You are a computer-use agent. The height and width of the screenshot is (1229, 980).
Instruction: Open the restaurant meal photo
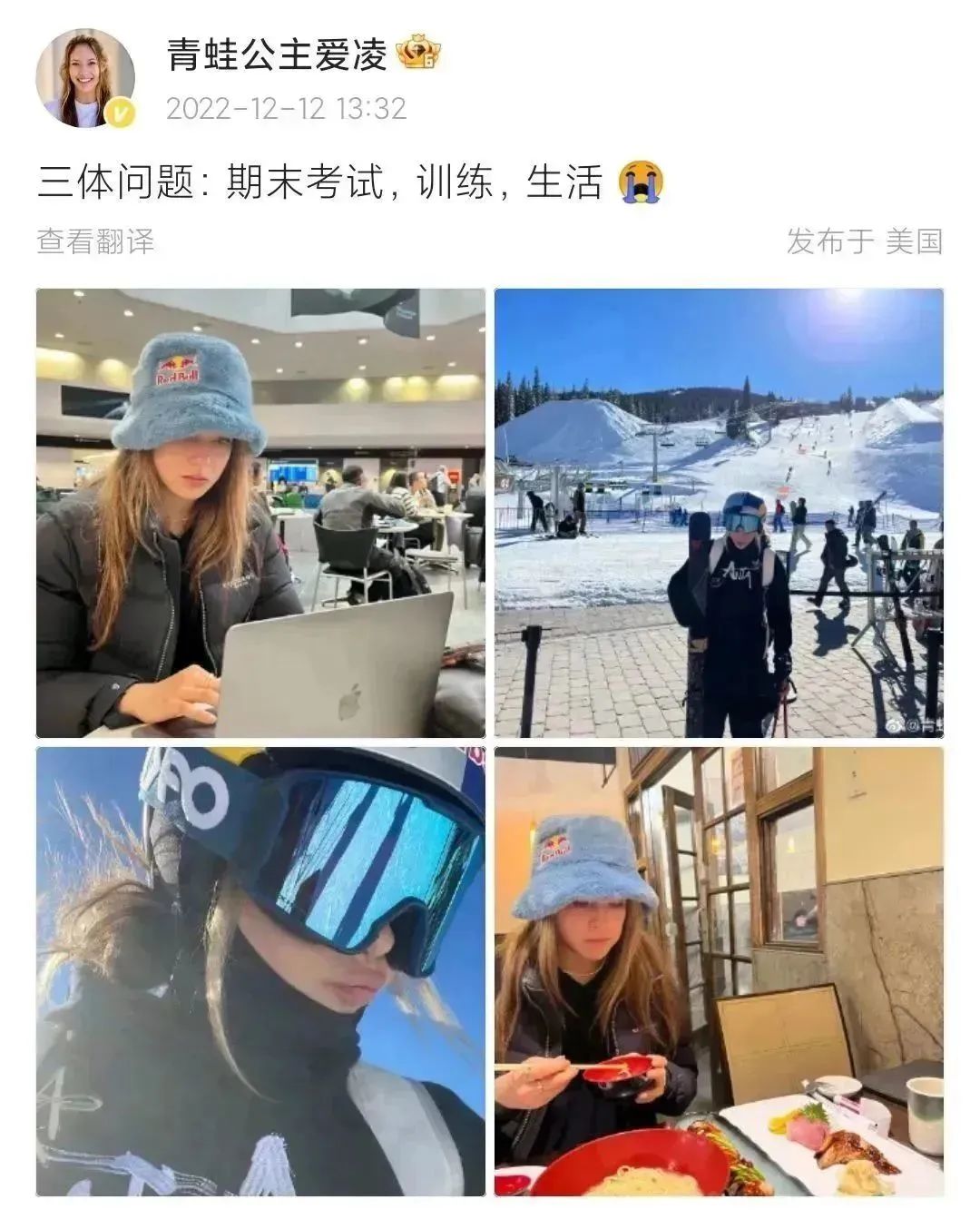719,971
